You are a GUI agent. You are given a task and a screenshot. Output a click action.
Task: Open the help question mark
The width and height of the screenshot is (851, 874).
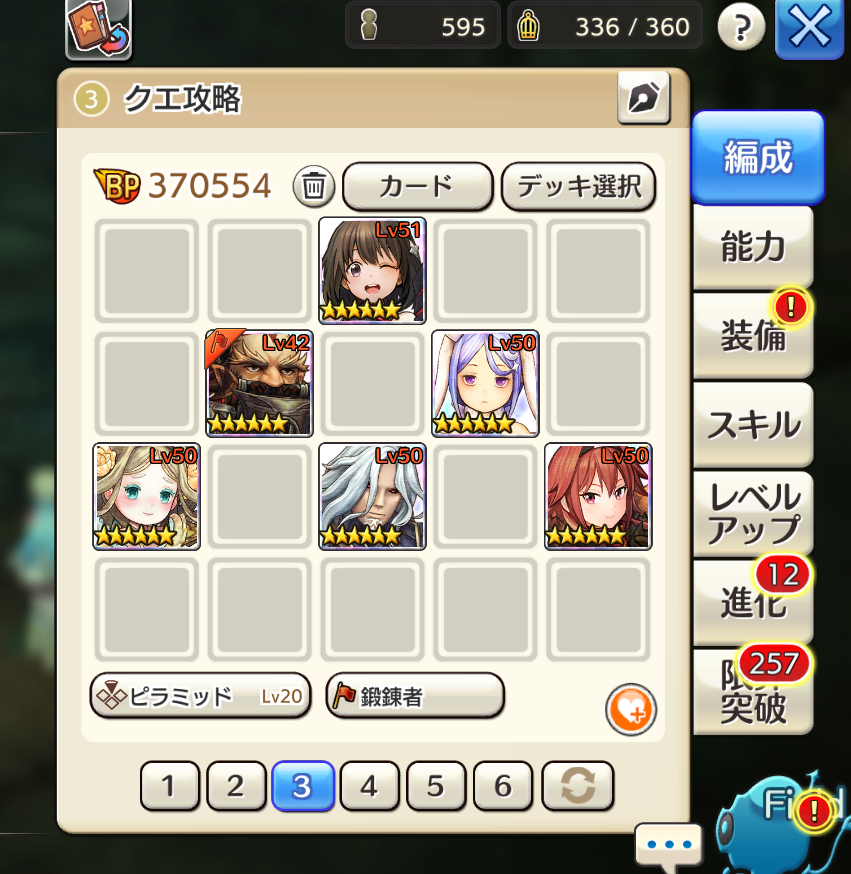(742, 28)
